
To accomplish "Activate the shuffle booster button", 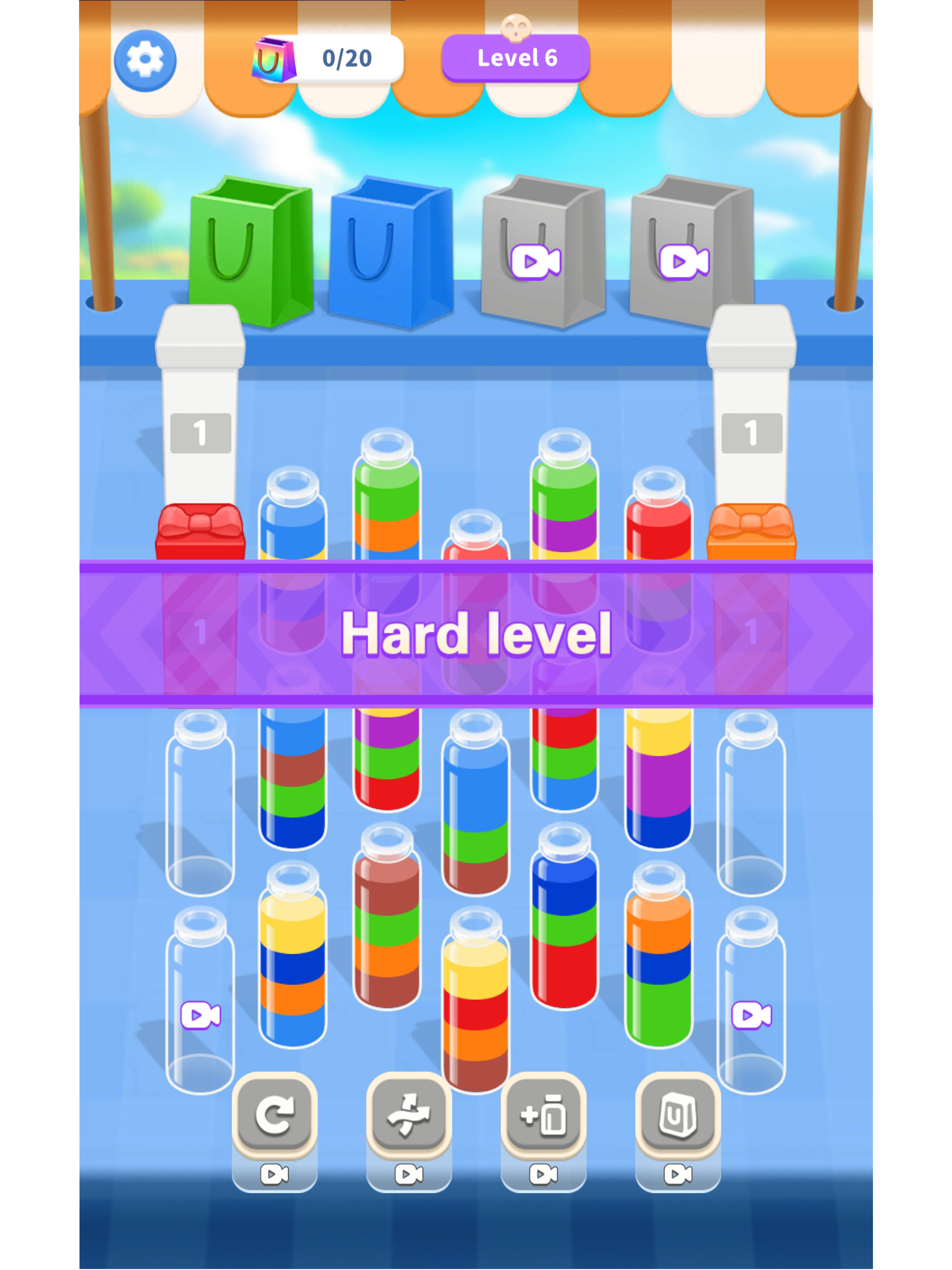I will [x=409, y=1116].
